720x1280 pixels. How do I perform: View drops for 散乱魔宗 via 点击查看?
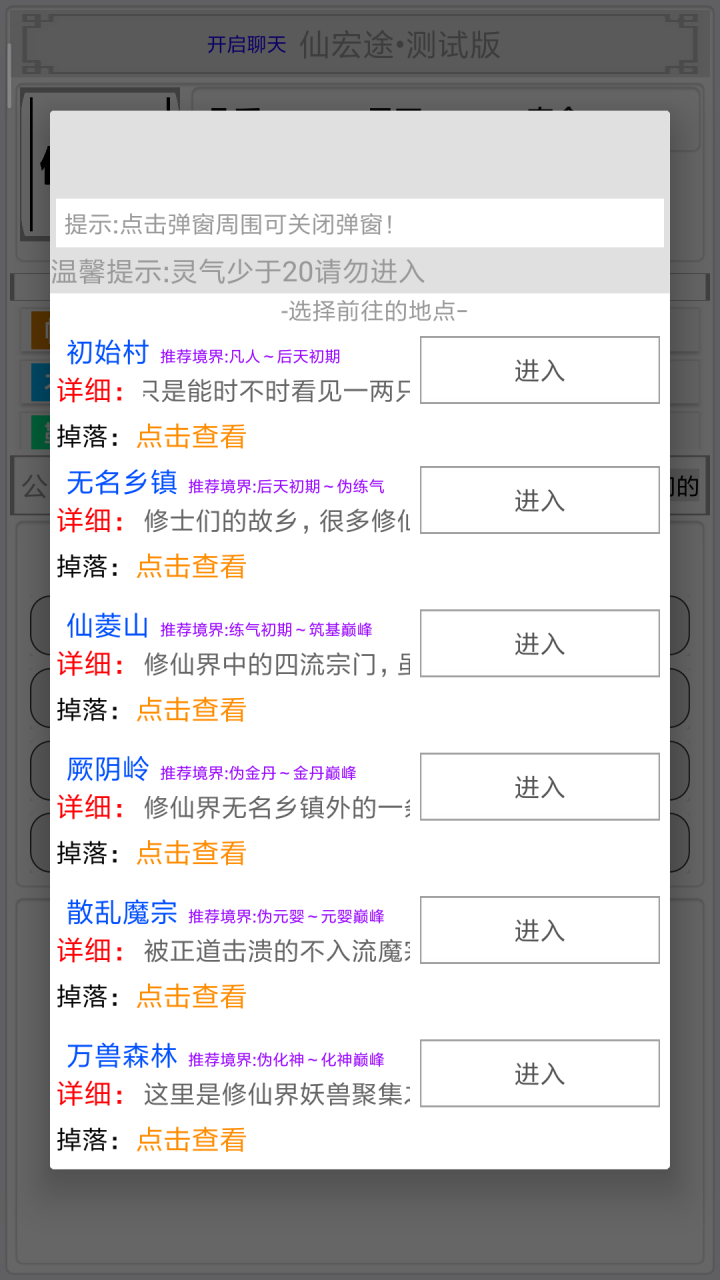tap(190, 997)
